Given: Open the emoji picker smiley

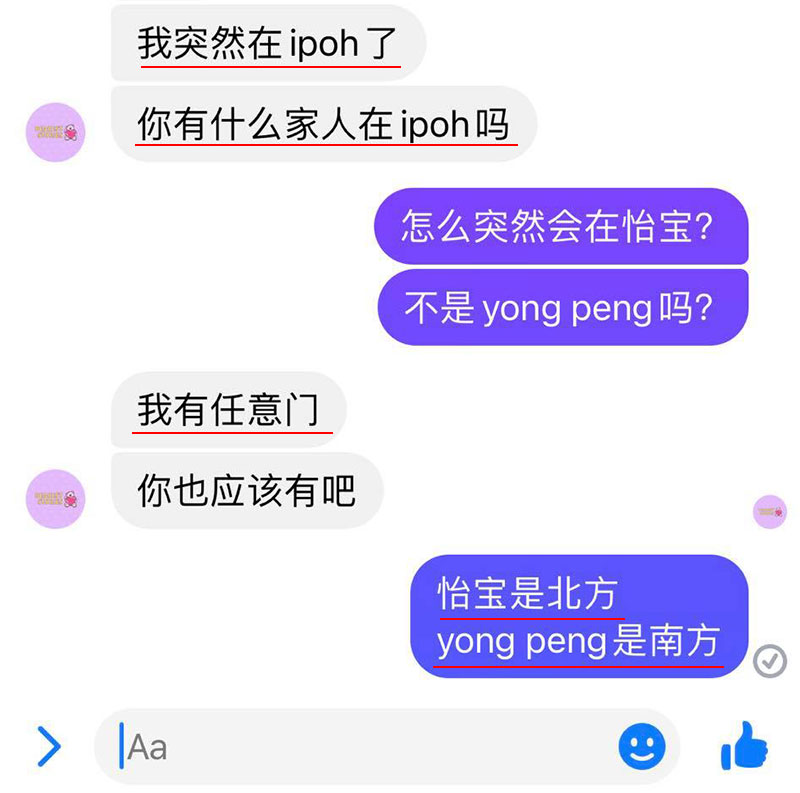Looking at the screenshot, I should [x=642, y=746].
